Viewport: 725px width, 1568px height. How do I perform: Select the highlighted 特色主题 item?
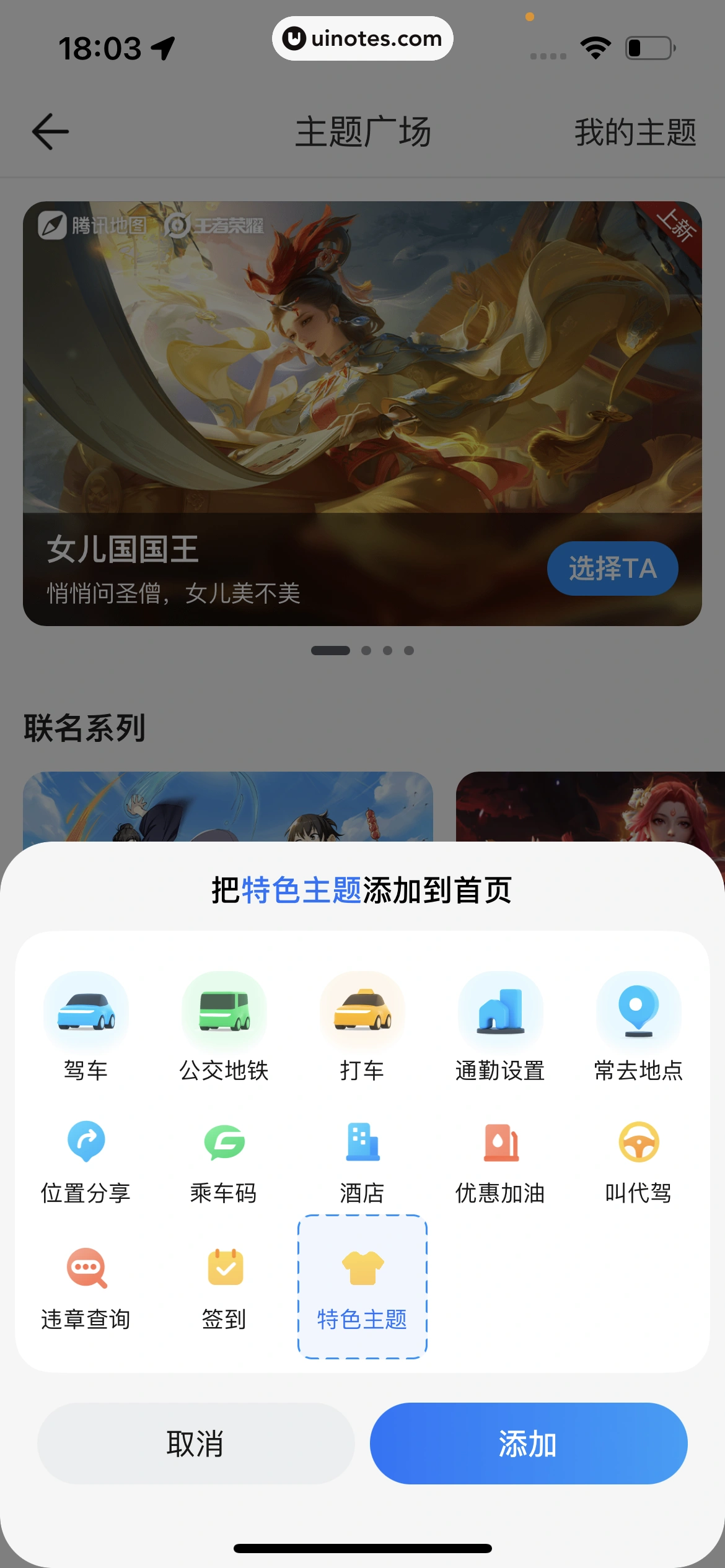point(362,1287)
